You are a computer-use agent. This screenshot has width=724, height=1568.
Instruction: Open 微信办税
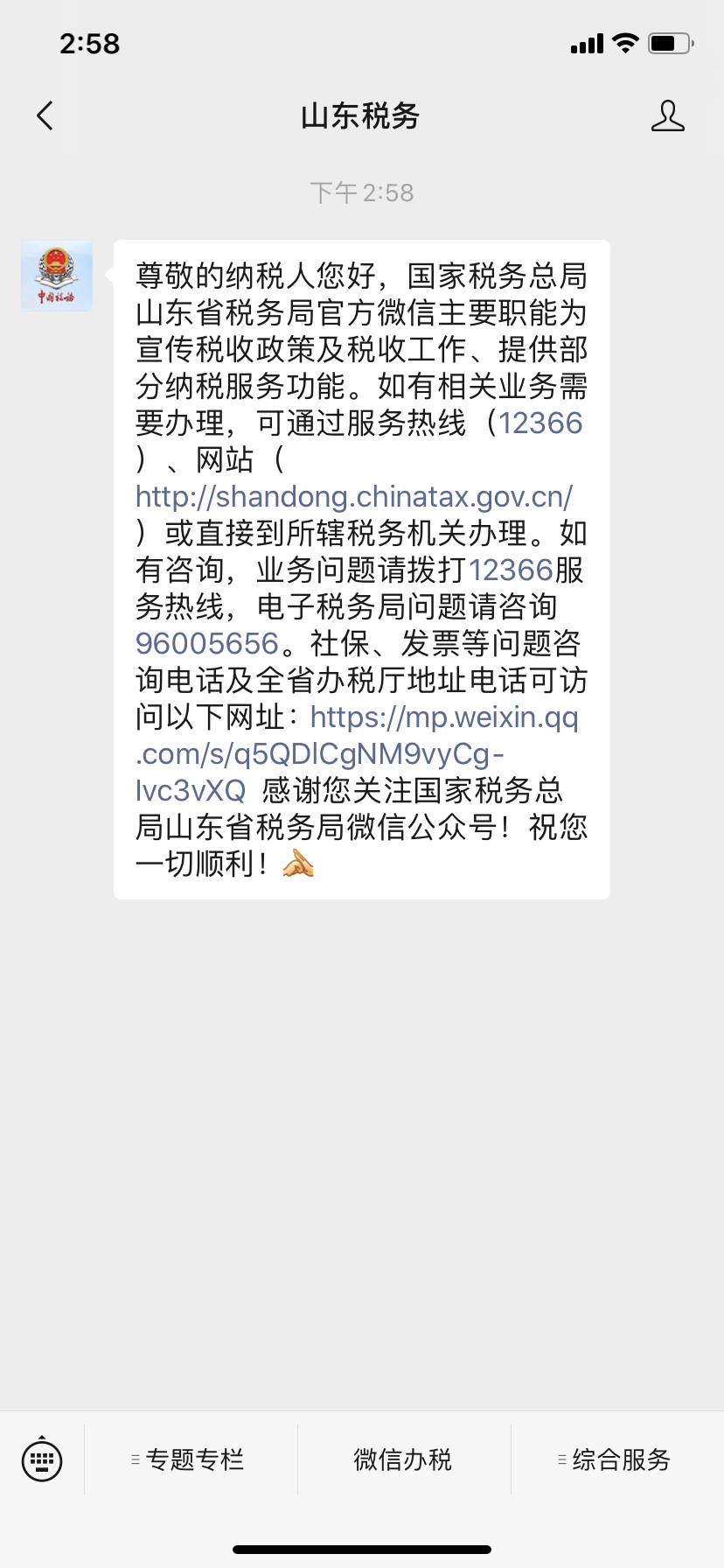pyautogui.click(x=404, y=1459)
